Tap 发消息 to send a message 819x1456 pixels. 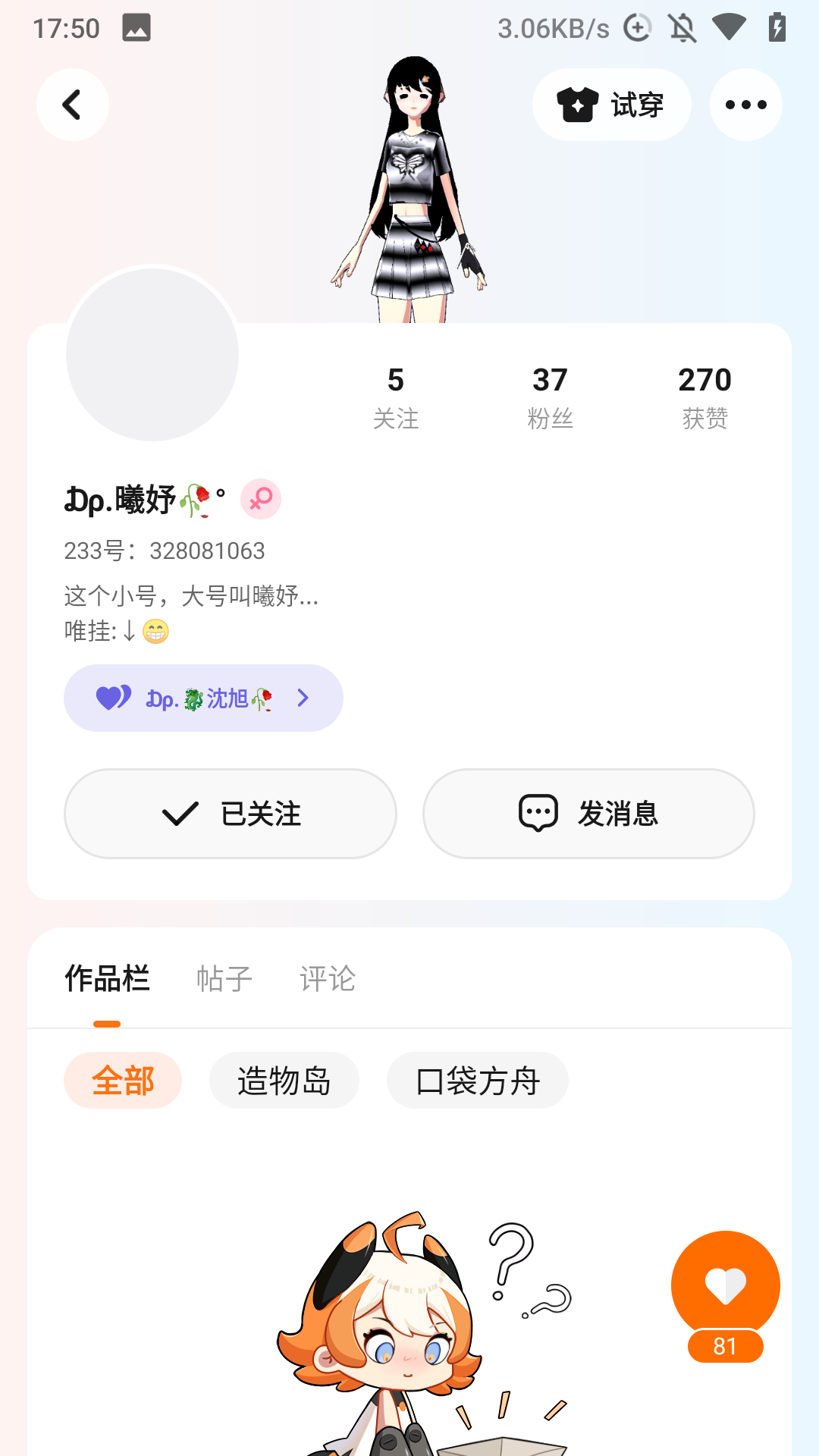pos(588,814)
